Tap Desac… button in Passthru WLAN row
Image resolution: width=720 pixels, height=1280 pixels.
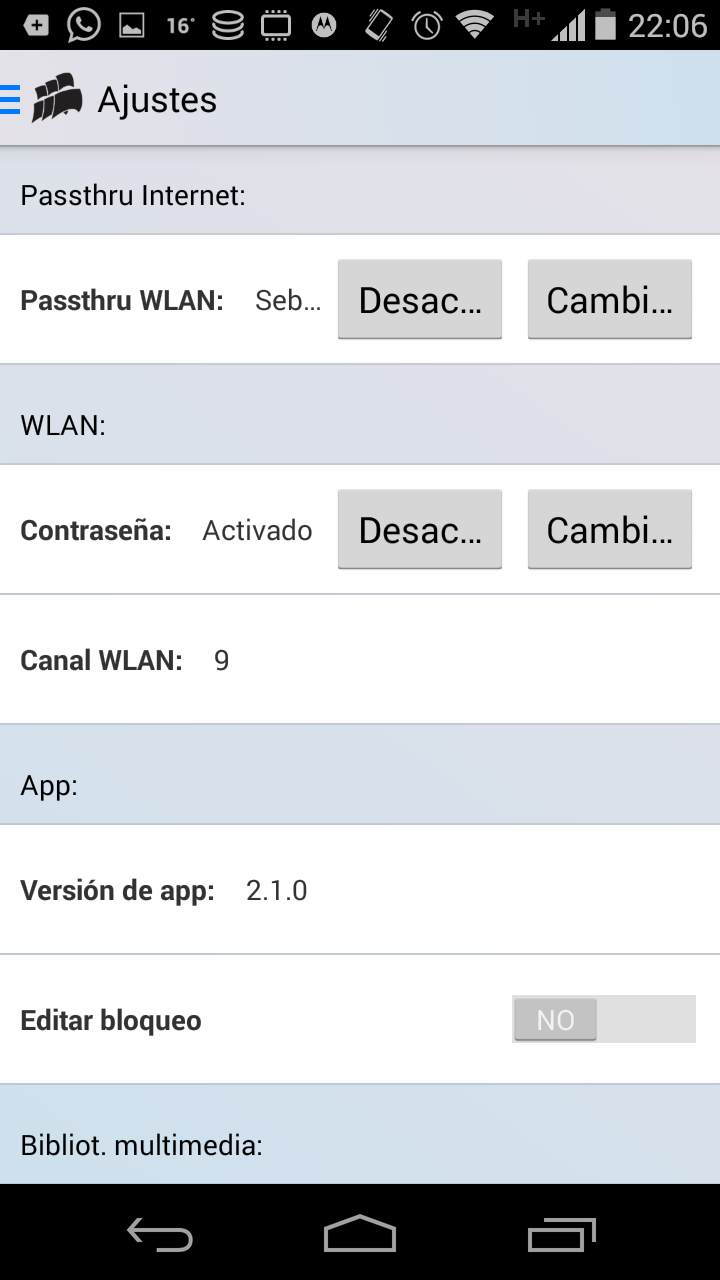point(420,299)
